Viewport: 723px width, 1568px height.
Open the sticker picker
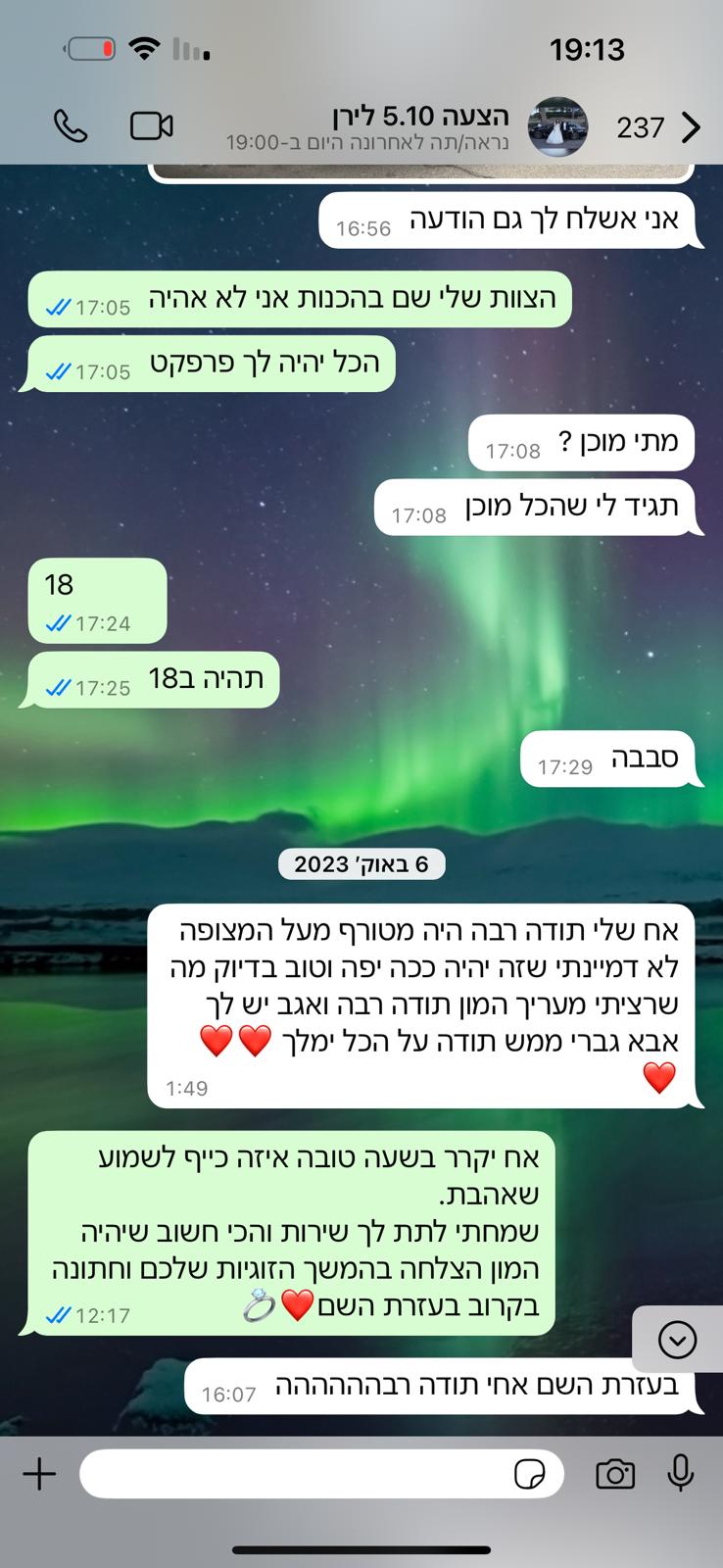point(530,1474)
